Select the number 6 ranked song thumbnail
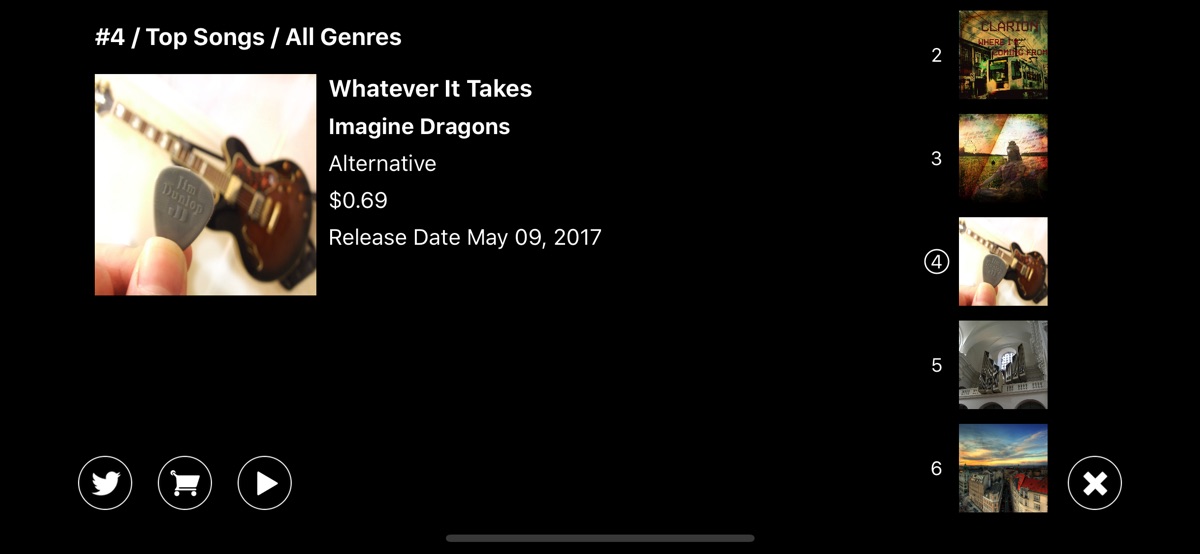This screenshot has width=1200, height=554. (x=1003, y=468)
